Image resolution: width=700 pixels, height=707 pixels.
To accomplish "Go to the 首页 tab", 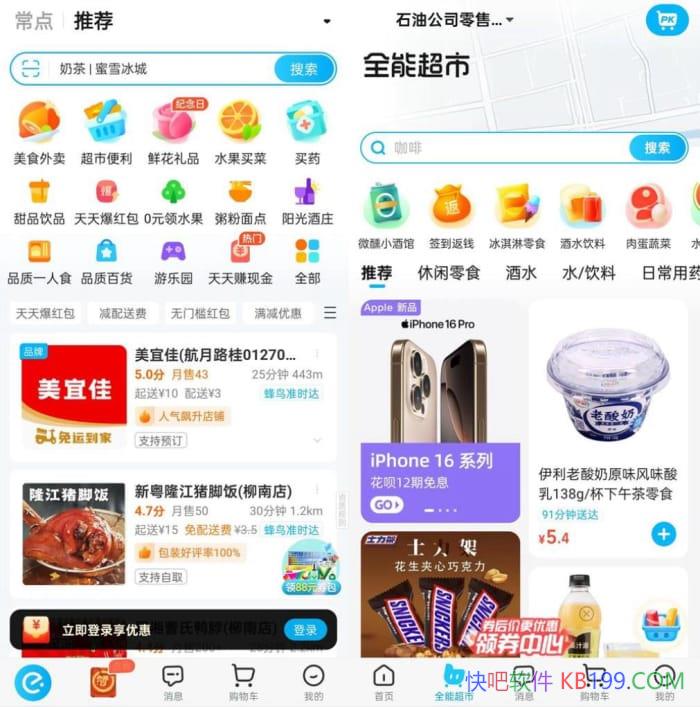I will click(x=383, y=680).
